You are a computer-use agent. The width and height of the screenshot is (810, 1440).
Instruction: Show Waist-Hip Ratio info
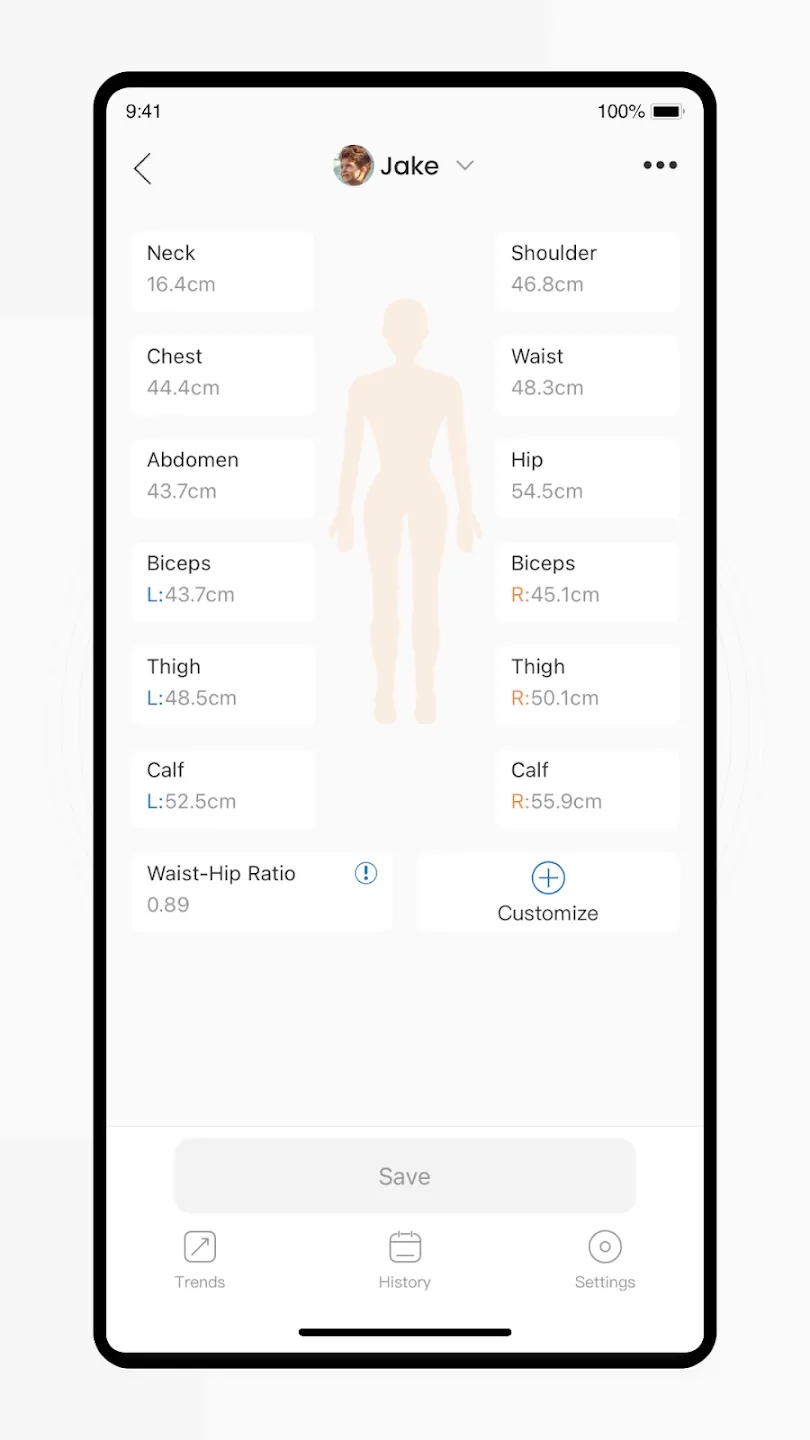pyautogui.click(x=366, y=874)
